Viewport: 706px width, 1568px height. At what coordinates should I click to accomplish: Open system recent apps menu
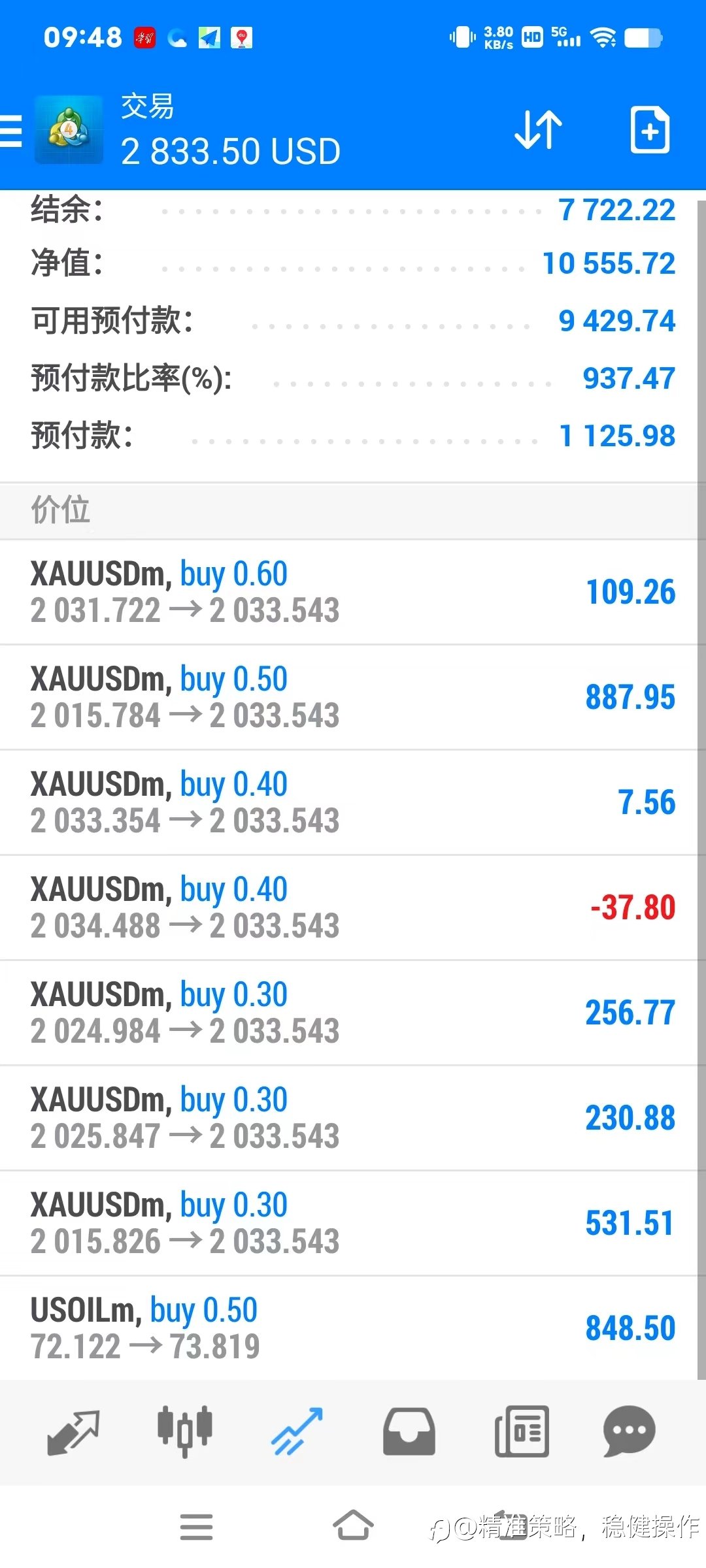pyautogui.click(x=196, y=1527)
